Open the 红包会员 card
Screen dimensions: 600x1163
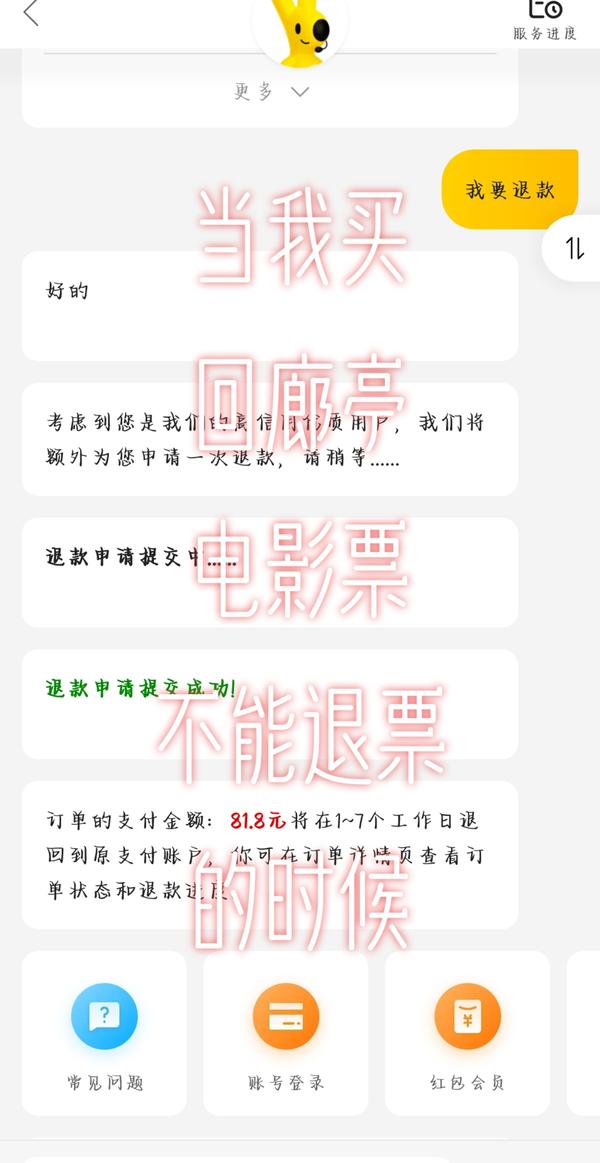467,1032
